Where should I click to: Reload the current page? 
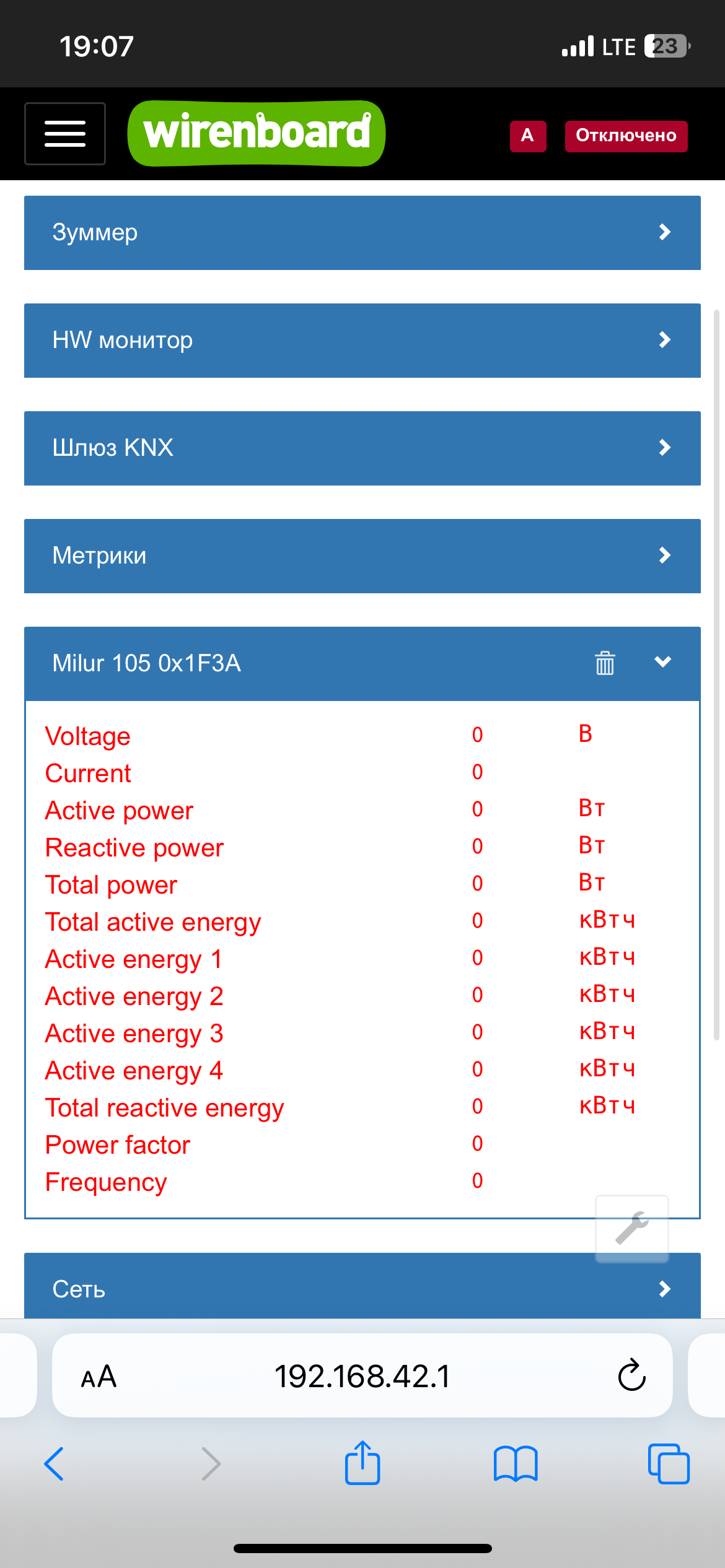(631, 1375)
